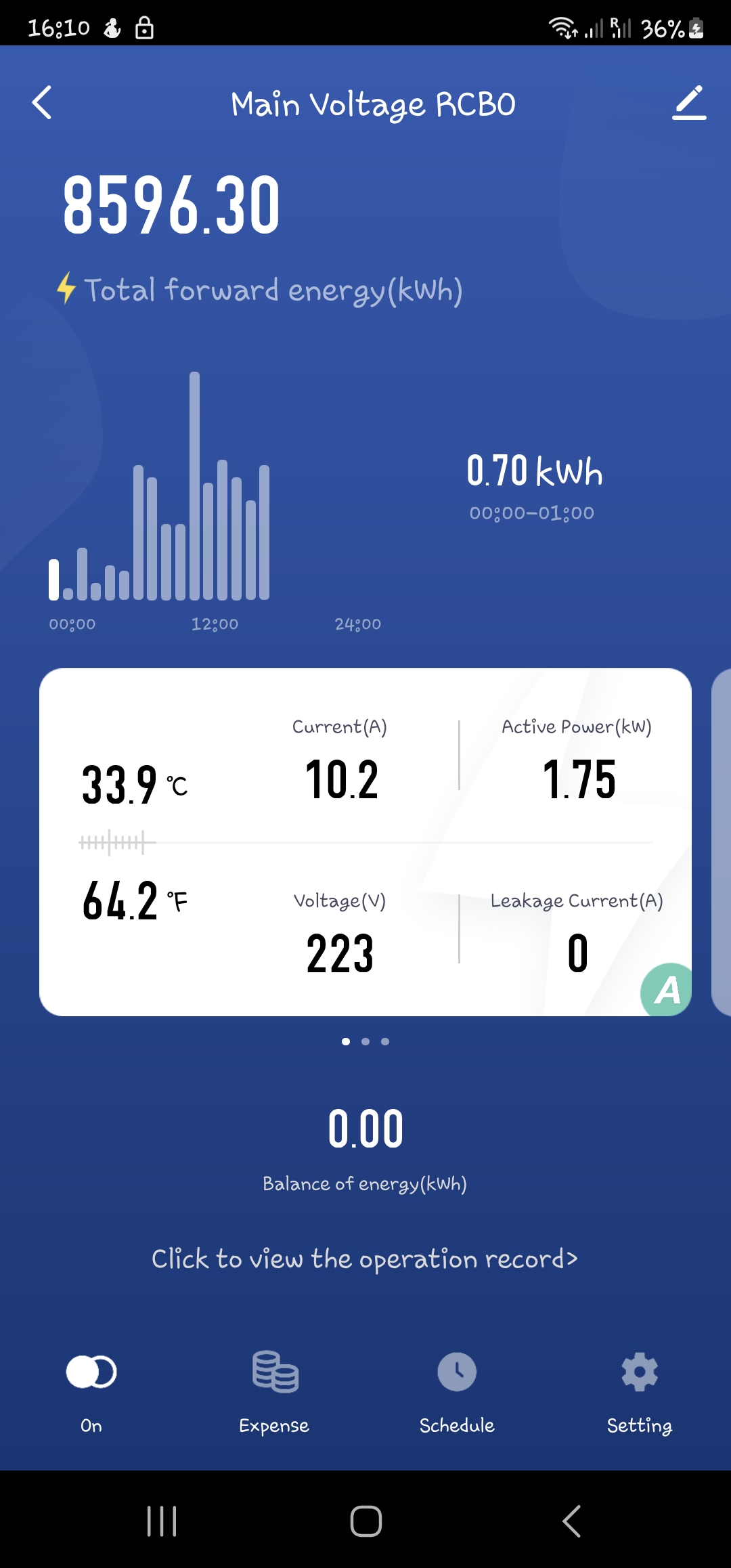Open the Setting gear
This screenshot has width=731, height=1568.
pos(640,1372)
